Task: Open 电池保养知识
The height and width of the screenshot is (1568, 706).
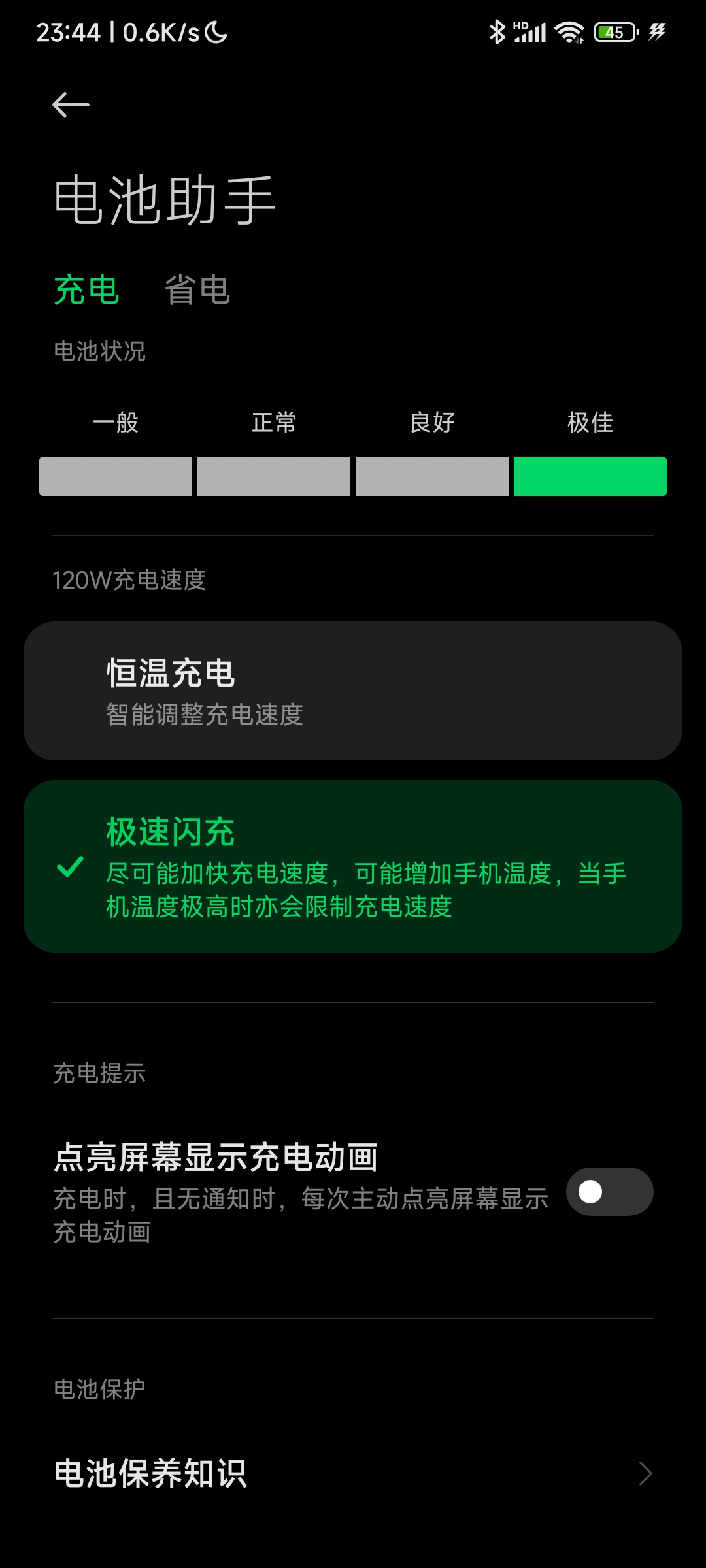Action: tap(353, 1474)
